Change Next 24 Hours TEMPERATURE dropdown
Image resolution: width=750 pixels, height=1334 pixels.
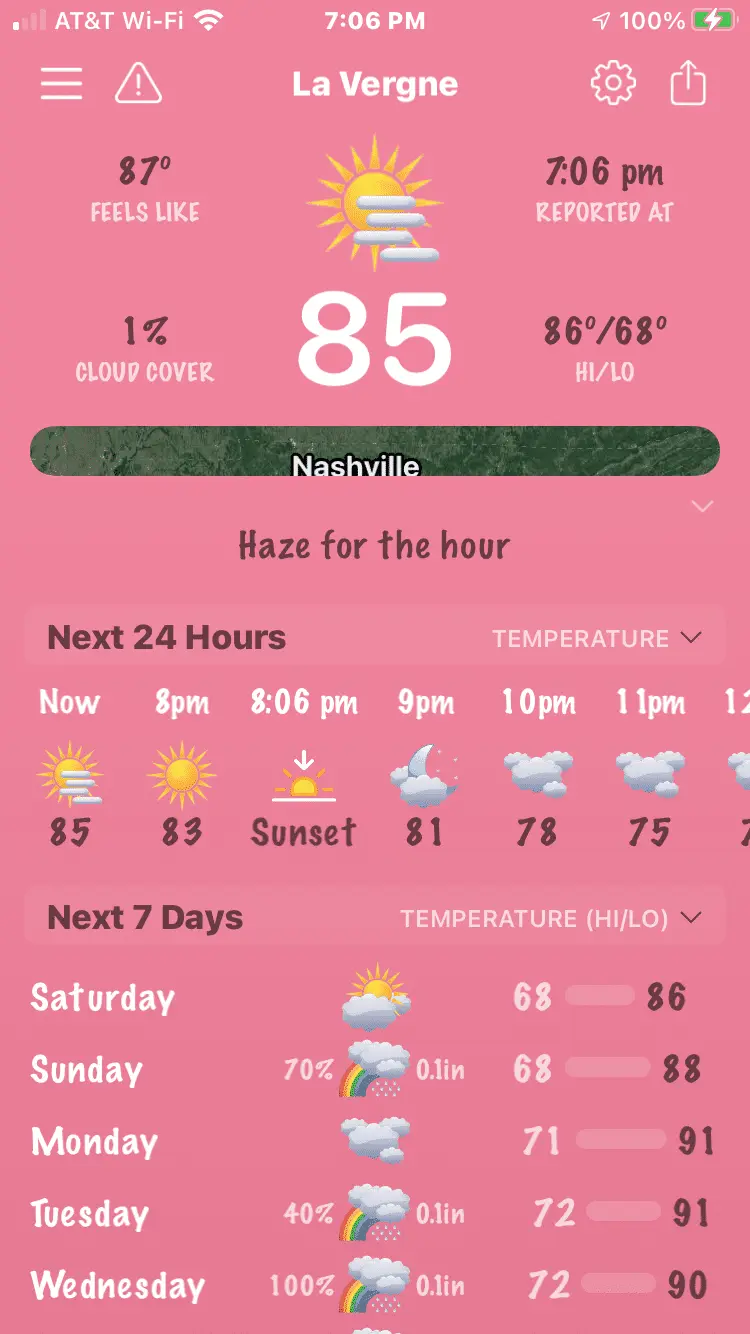point(596,638)
